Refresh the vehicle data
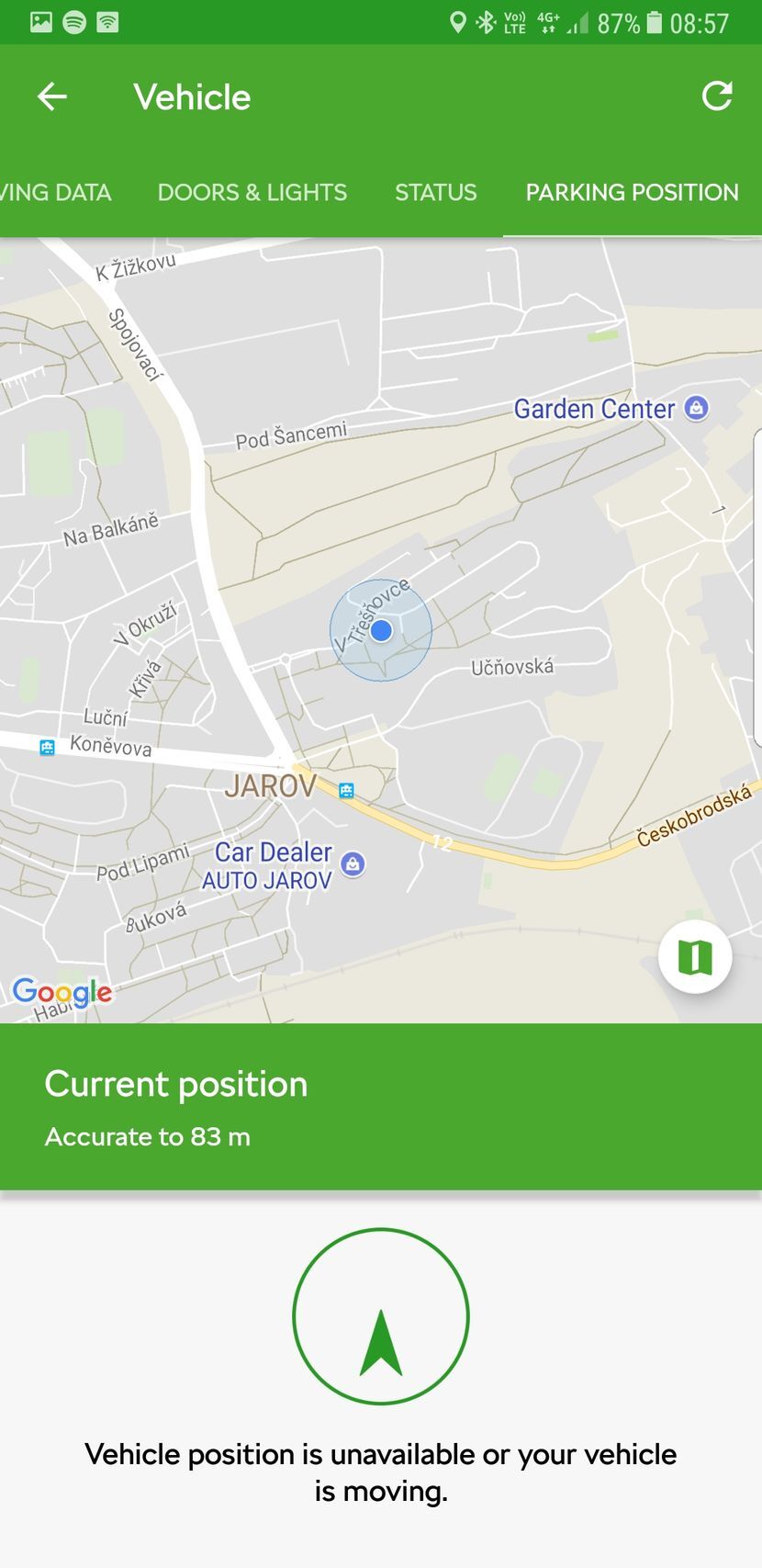This screenshot has width=762, height=1568. point(716,96)
